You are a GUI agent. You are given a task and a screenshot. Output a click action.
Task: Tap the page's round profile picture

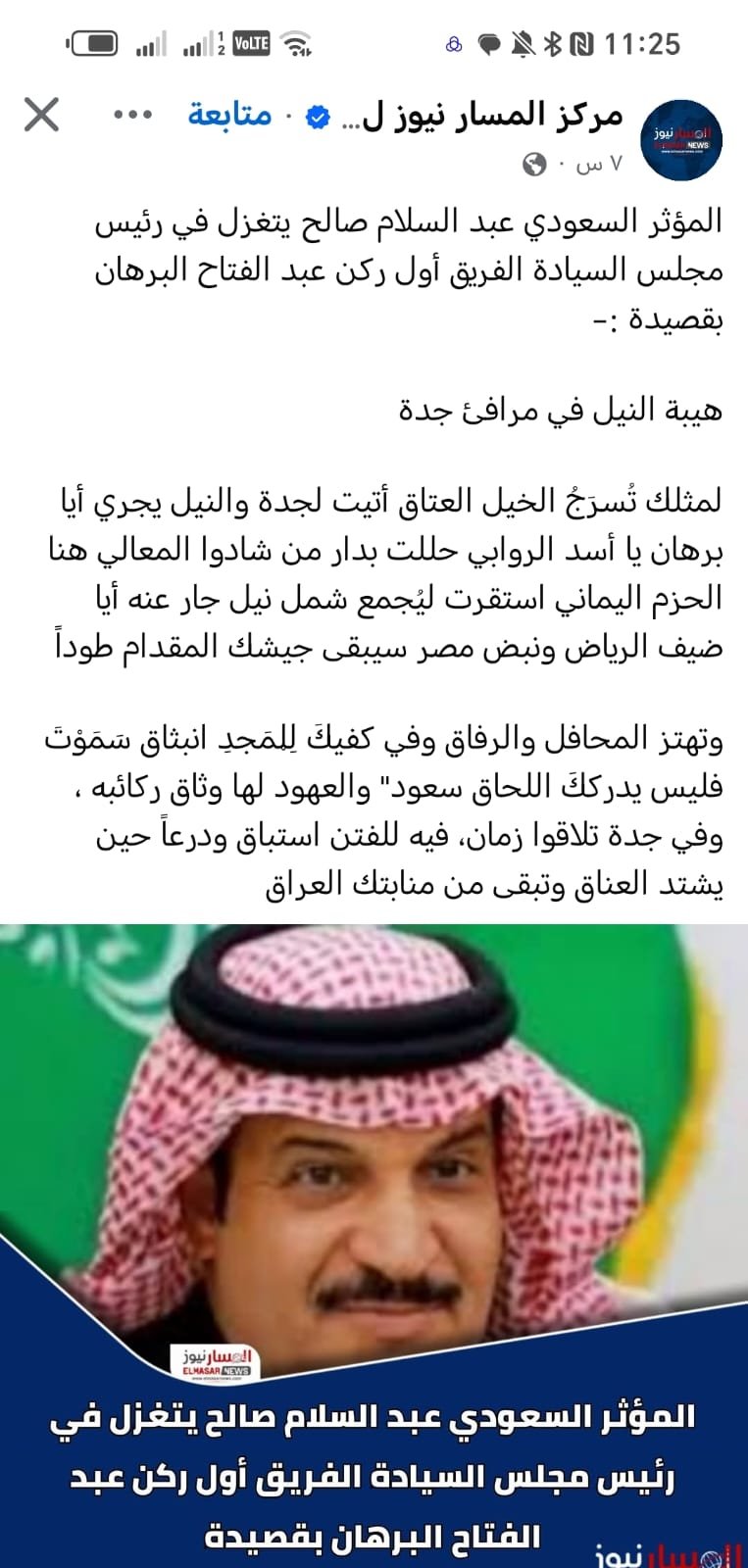pos(681,138)
